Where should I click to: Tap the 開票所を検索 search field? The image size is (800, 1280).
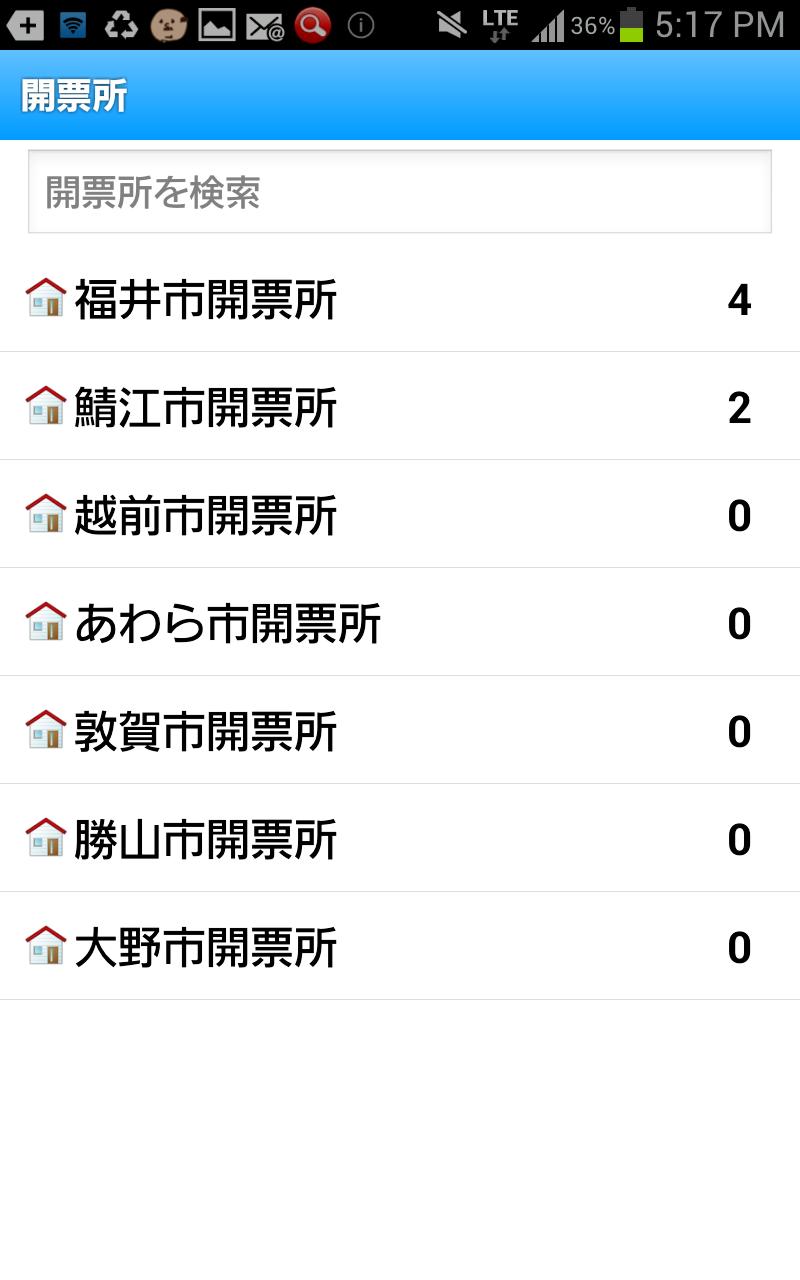399,192
